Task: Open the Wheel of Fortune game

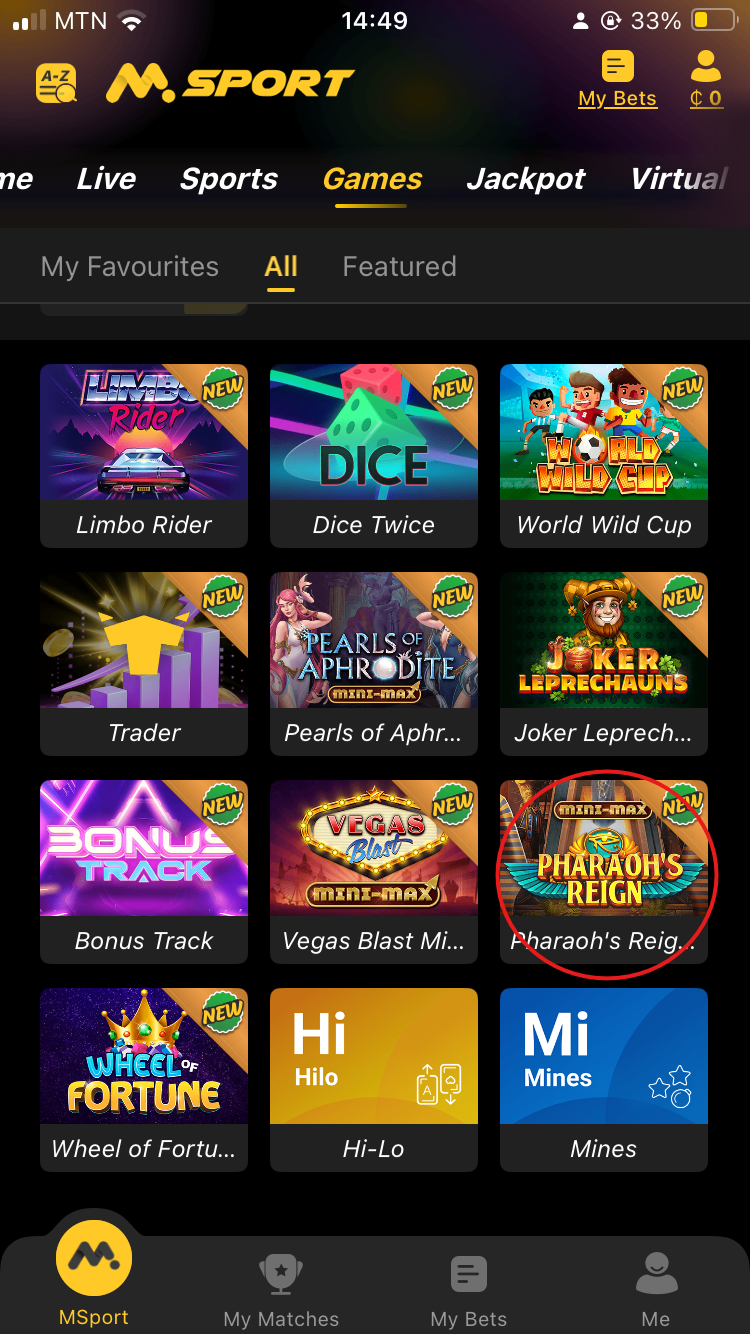Action: click(144, 1079)
